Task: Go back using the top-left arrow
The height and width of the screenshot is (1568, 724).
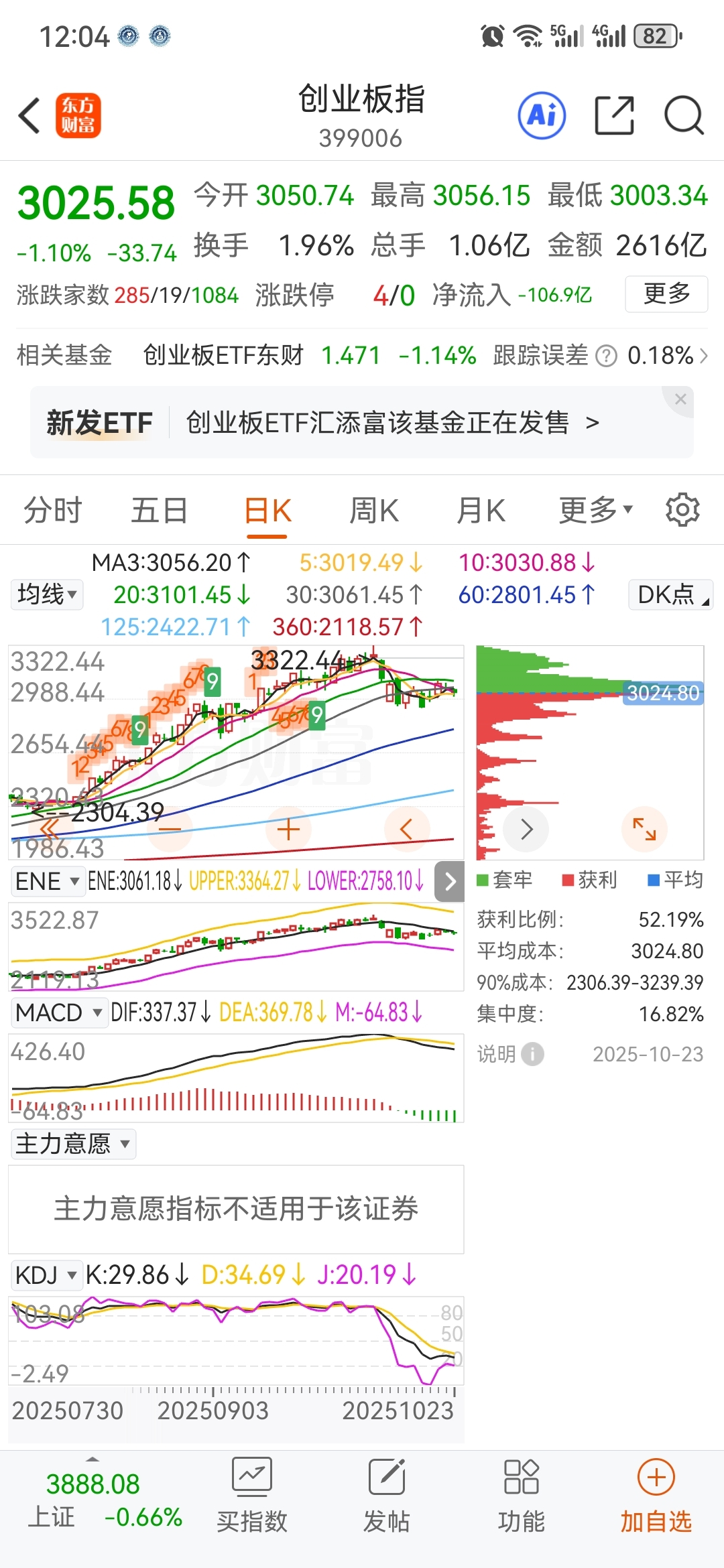Action: coord(29,115)
